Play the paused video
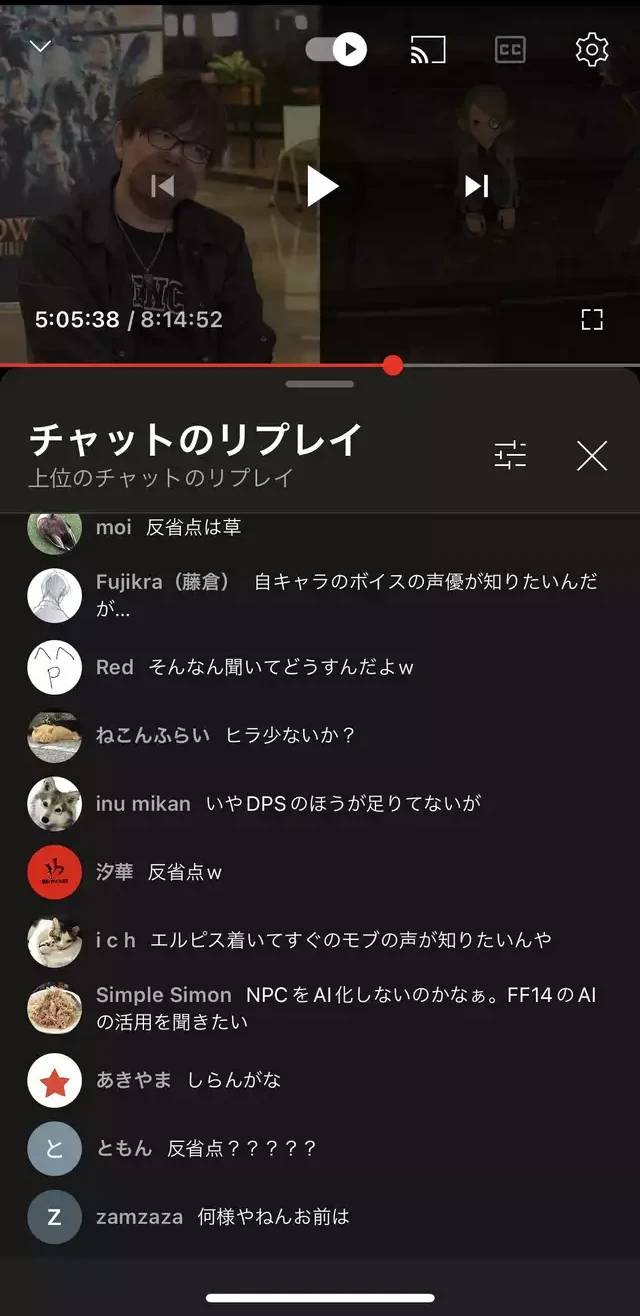Image resolution: width=640 pixels, height=1316 pixels. 321,186
